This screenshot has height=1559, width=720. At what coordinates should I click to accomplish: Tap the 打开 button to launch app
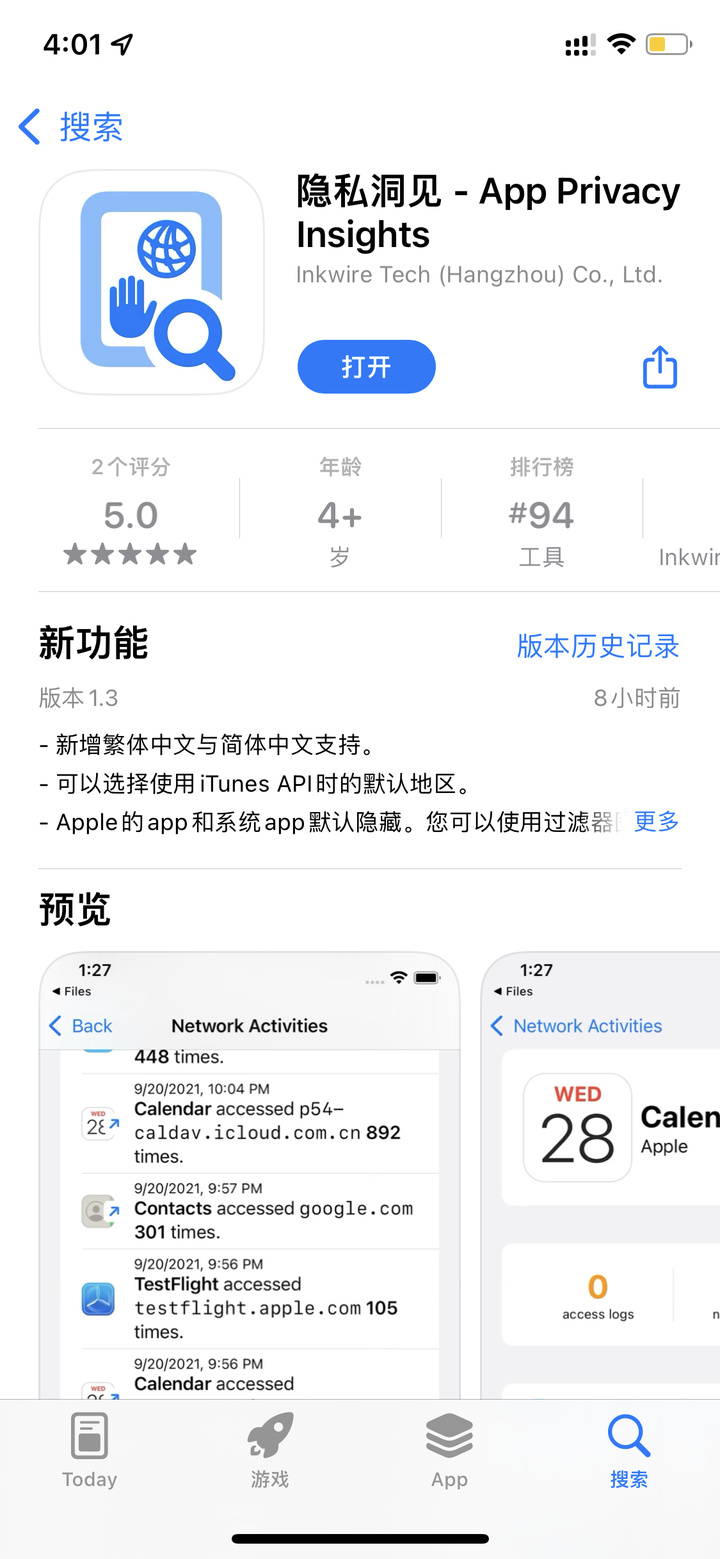click(366, 367)
